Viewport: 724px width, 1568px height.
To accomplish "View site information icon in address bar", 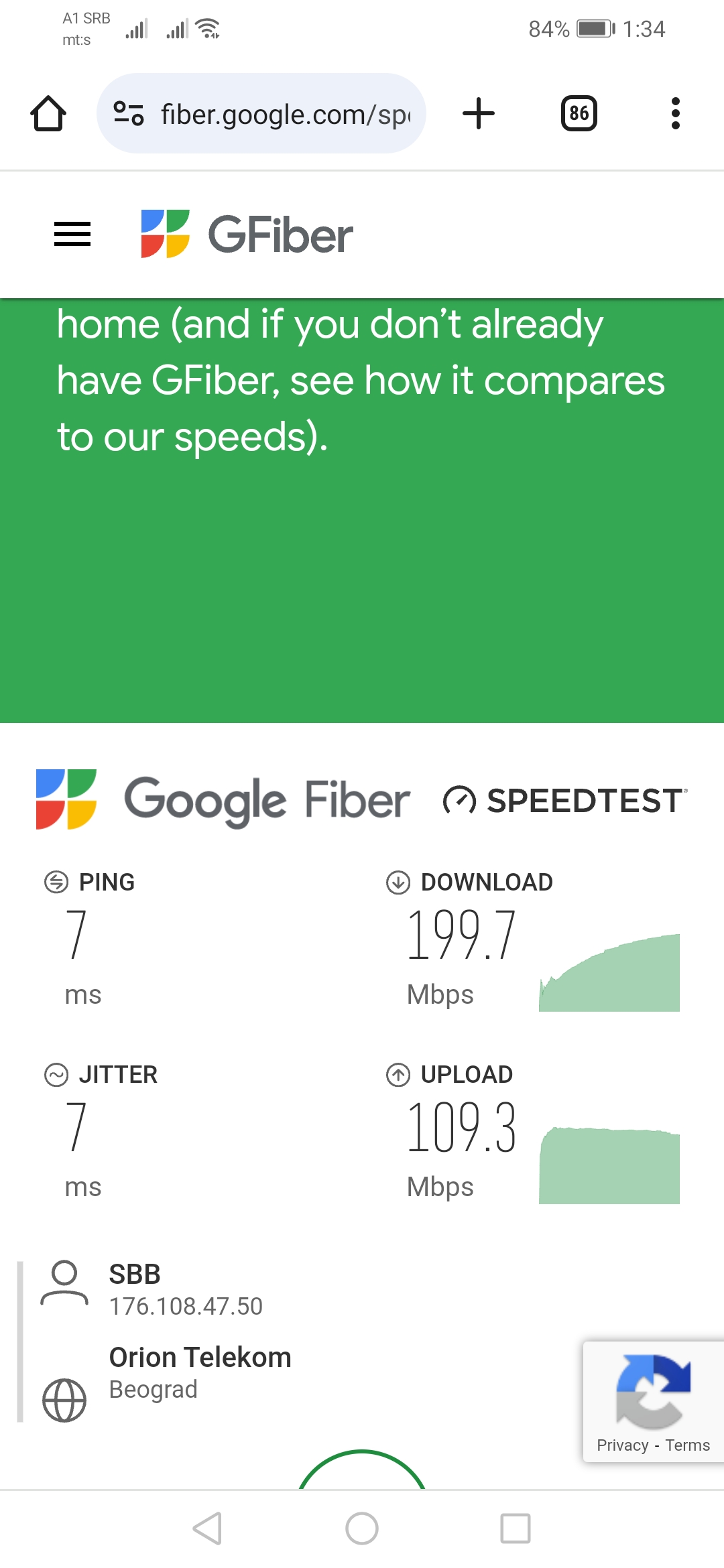I will click(x=128, y=113).
